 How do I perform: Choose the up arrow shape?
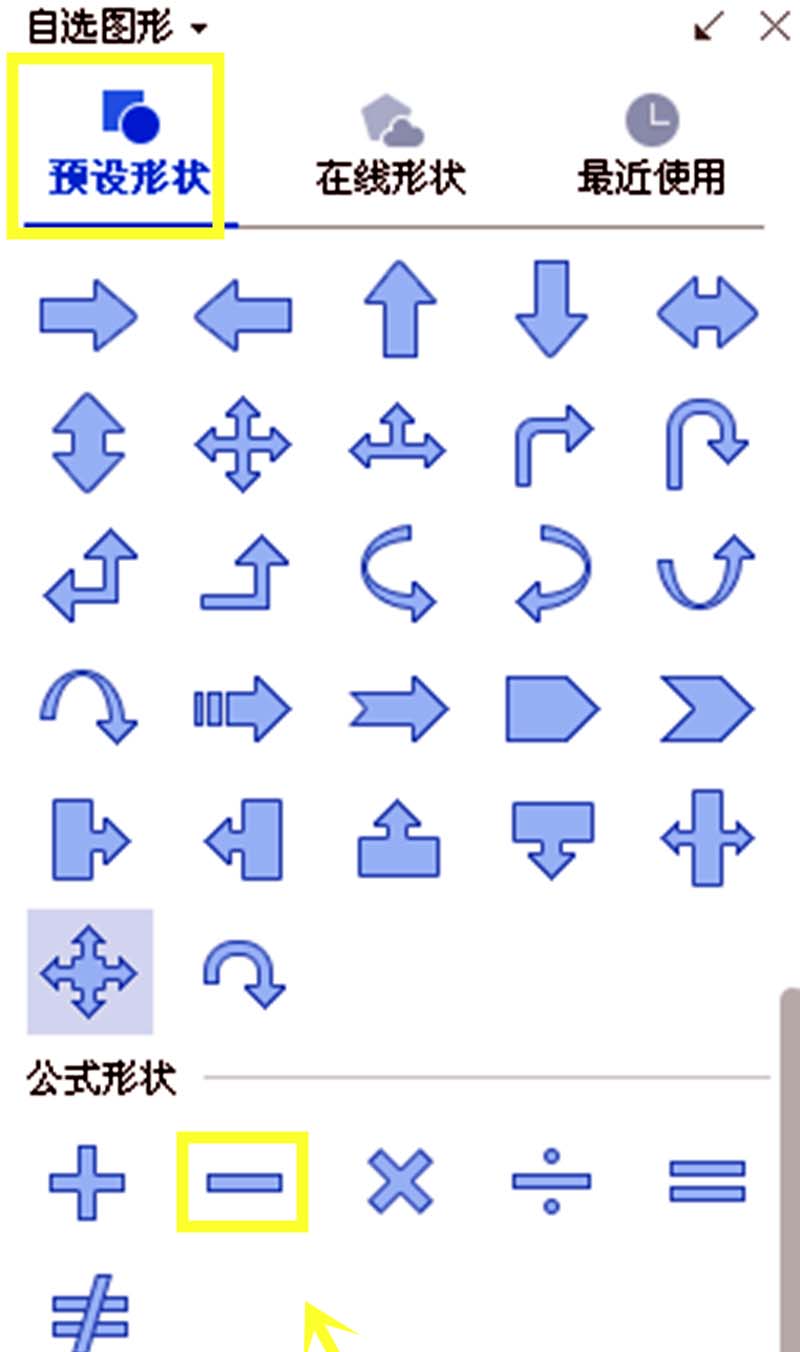tap(399, 310)
